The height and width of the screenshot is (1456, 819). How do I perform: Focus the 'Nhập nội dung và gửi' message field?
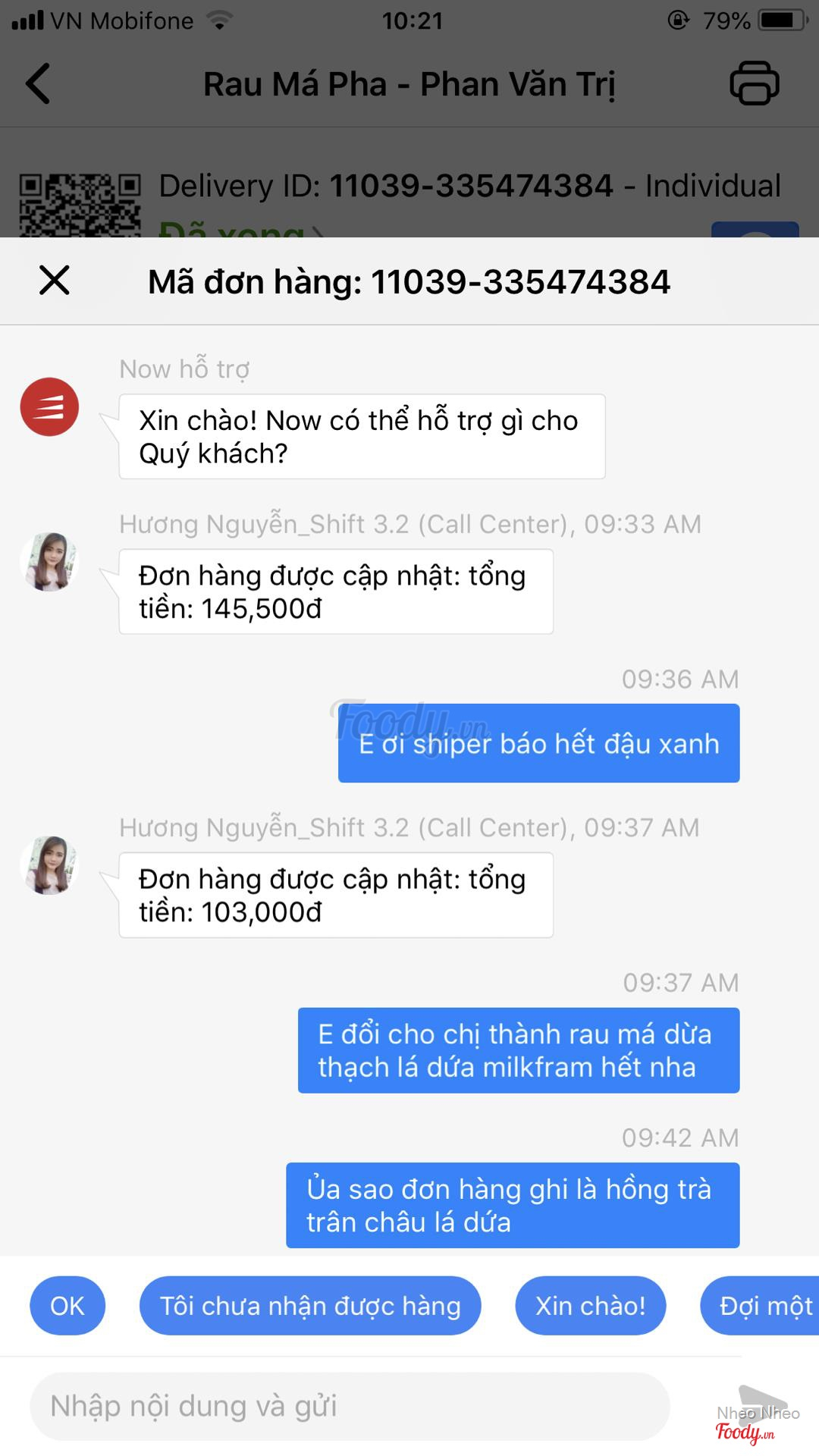pyautogui.click(x=349, y=1407)
